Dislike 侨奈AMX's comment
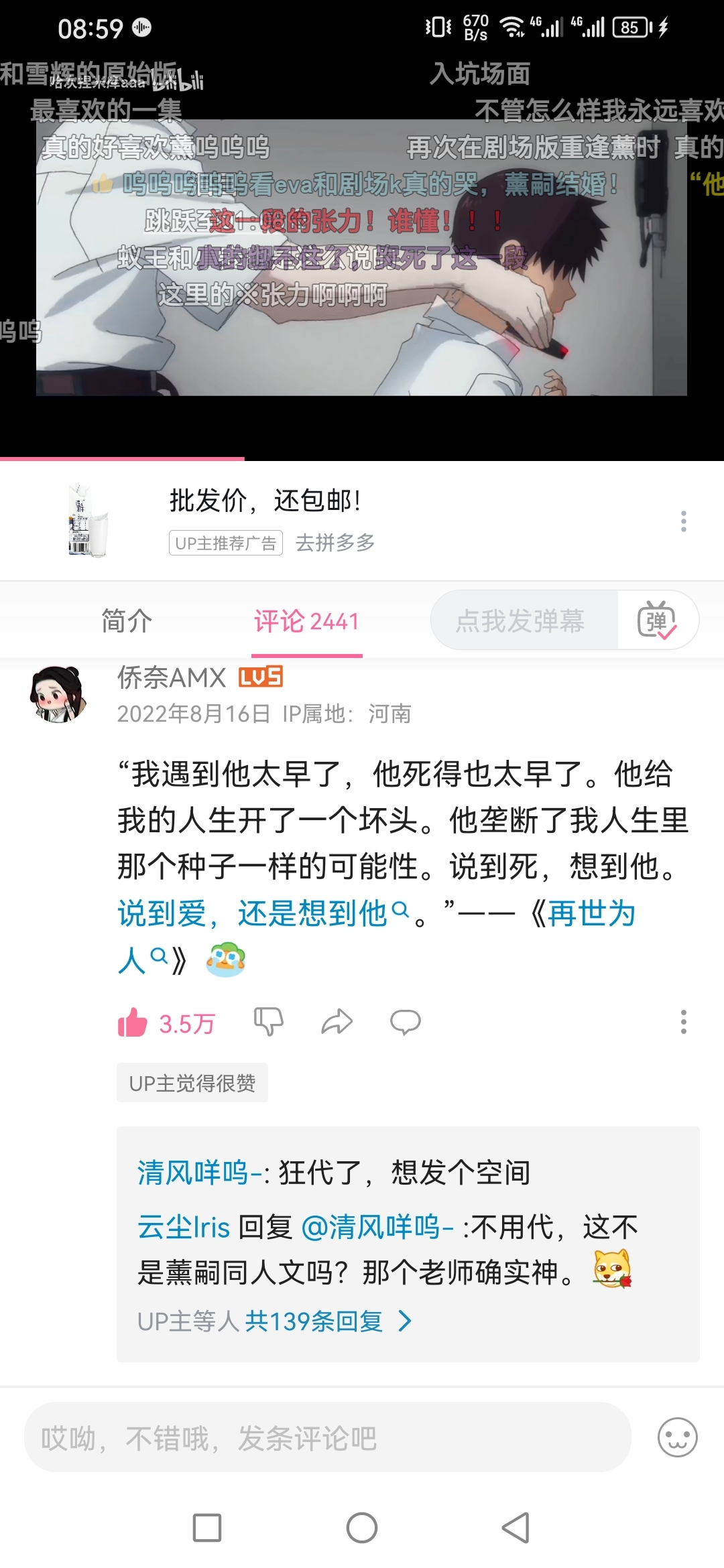The height and width of the screenshot is (1568, 724). (x=268, y=1023)
